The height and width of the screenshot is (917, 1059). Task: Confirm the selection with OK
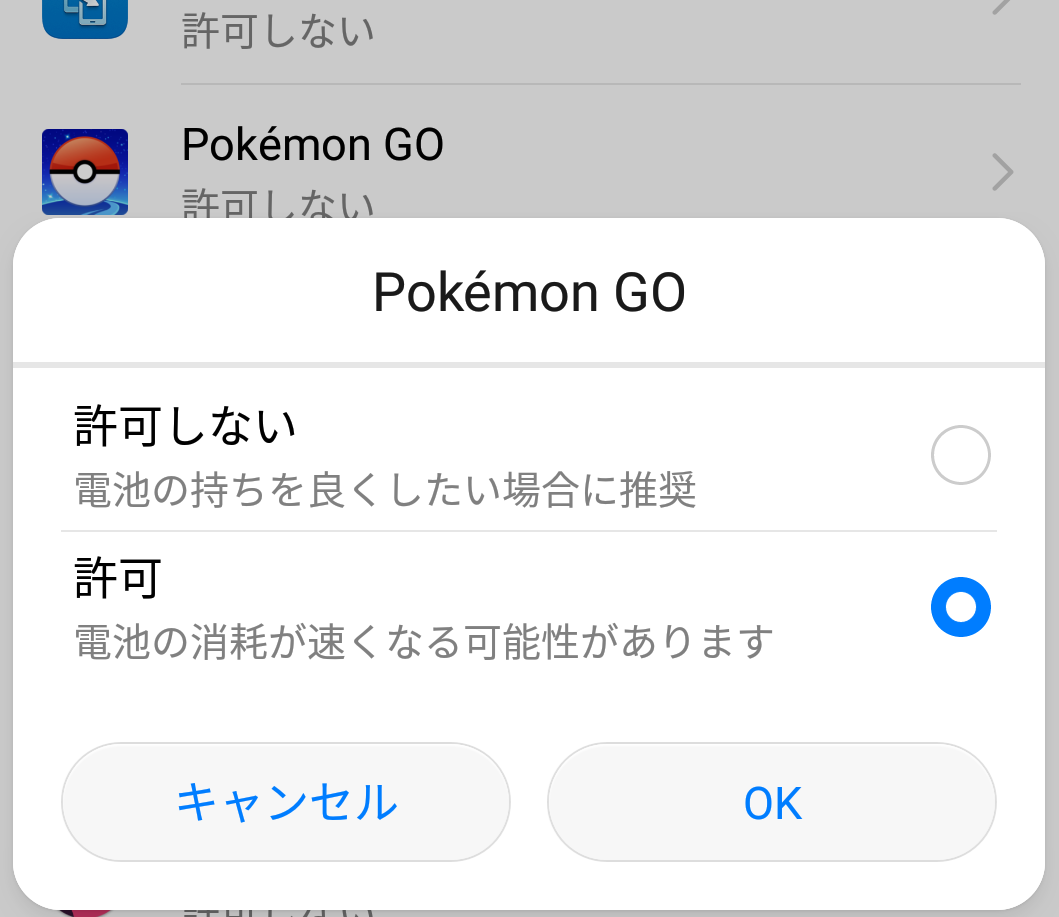[x=772, y=802]
